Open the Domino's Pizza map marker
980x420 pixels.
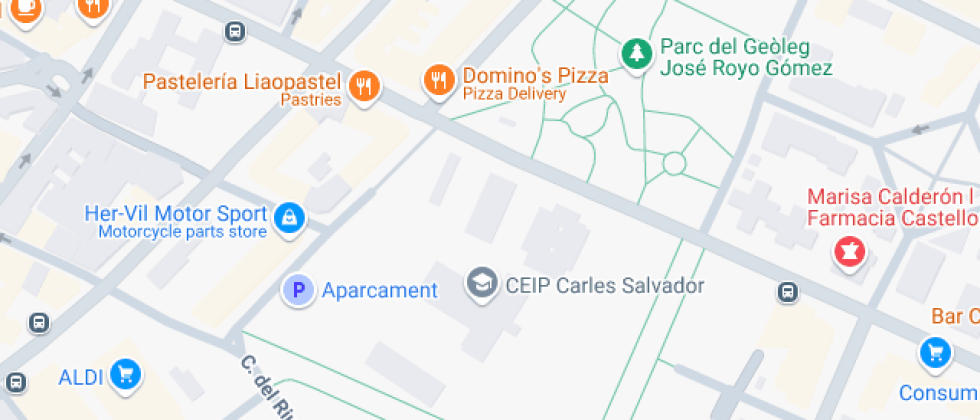tap(438, 82)
